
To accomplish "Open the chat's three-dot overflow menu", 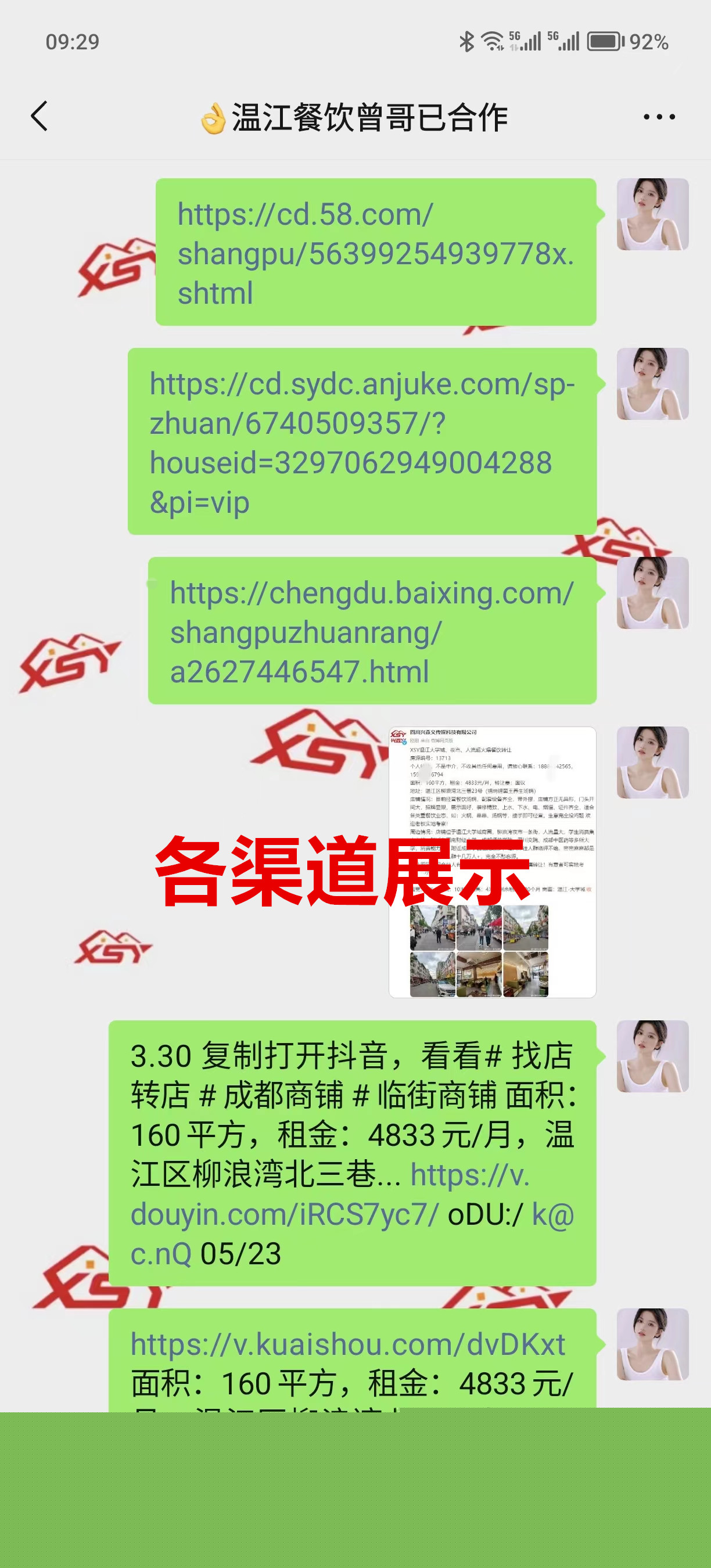I will pyautogui.click(x=659, y=116).
